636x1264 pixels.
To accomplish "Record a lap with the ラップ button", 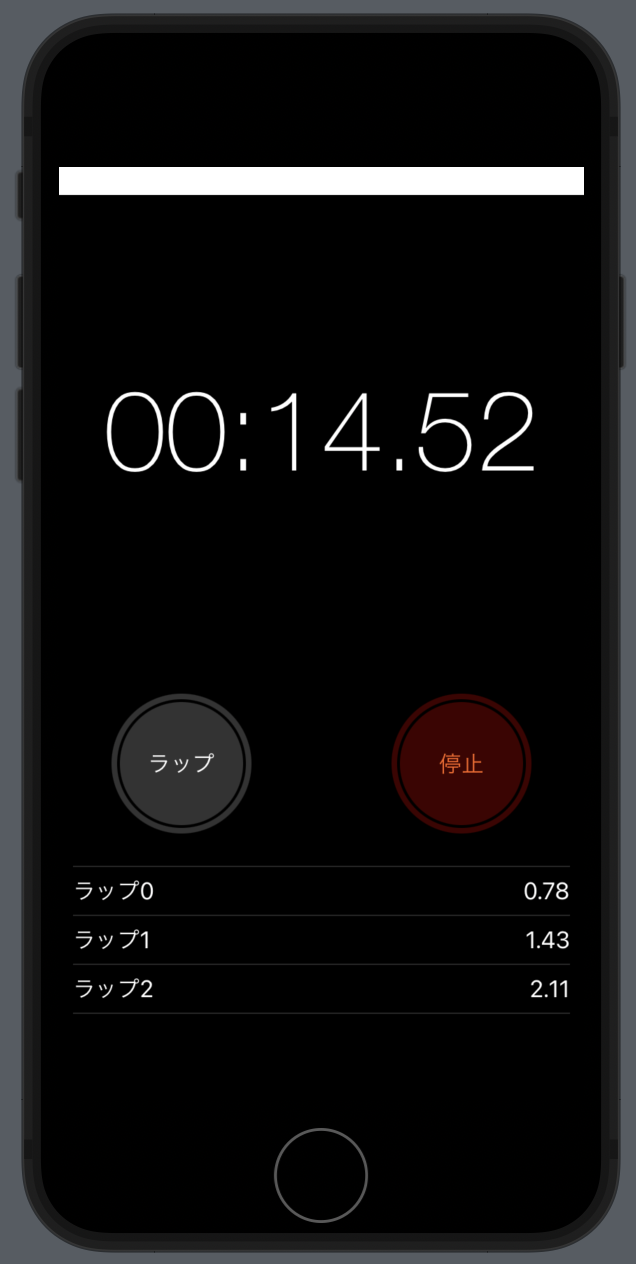I will [x=181, y=763].
